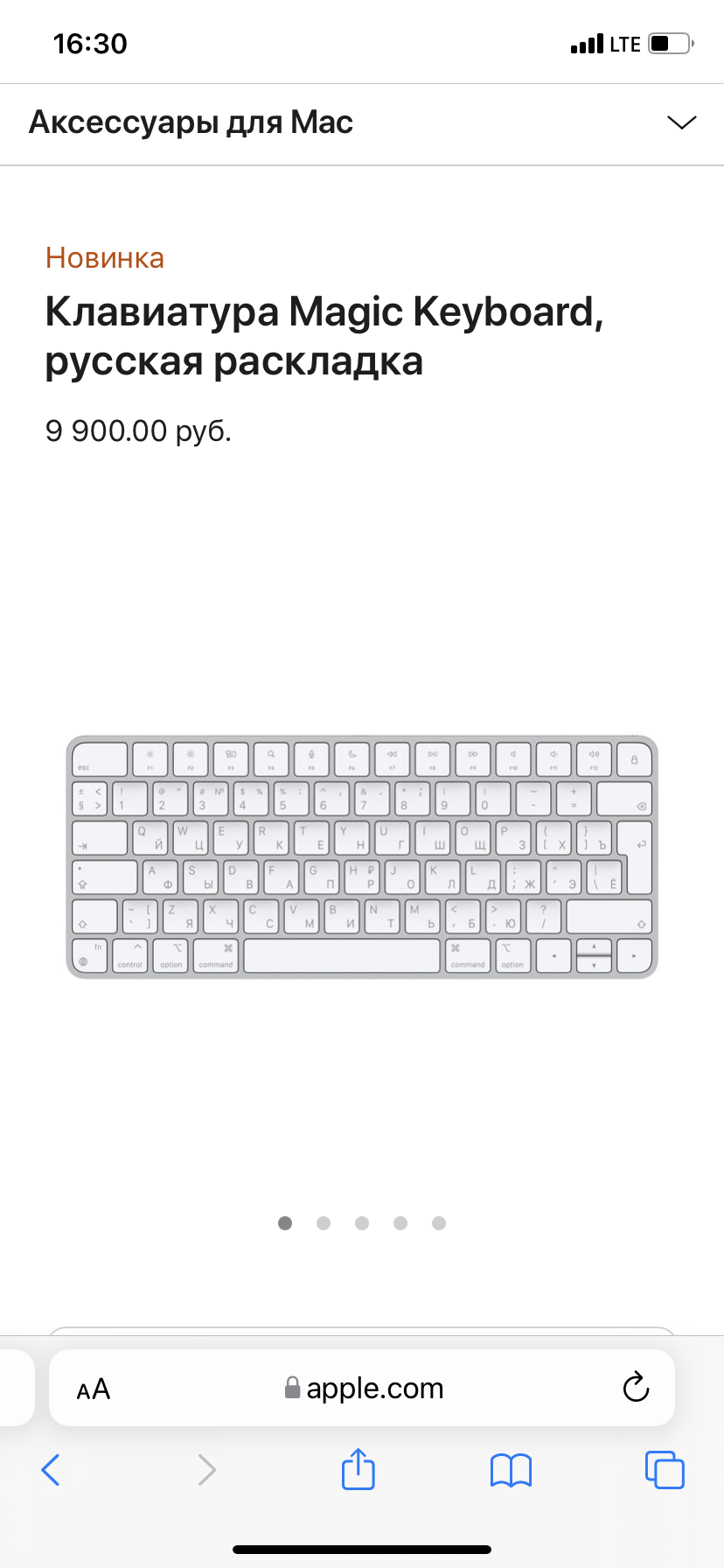This screenshot has height=1568, width=724.
Task: Share this page
Action: click(x=358, y=1469)
